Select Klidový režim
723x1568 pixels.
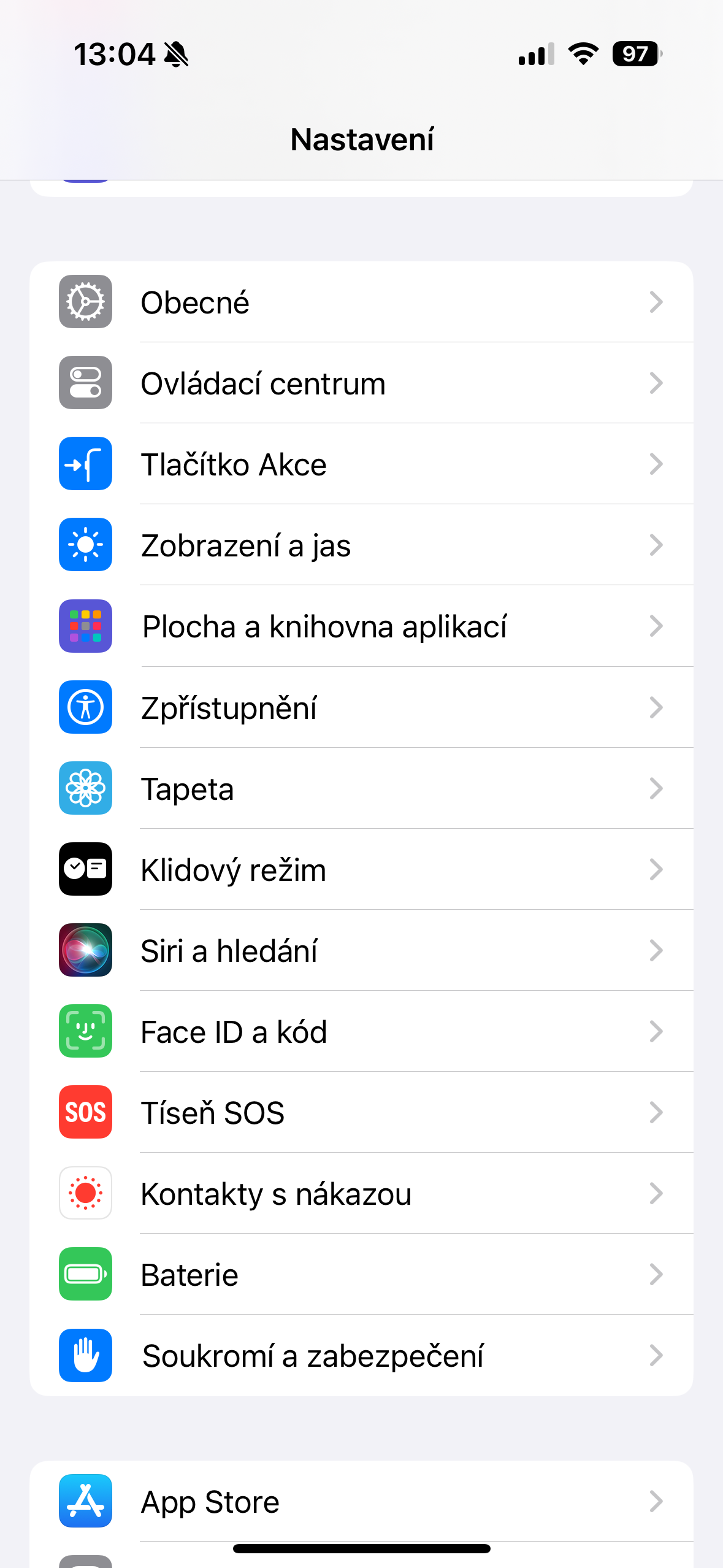click(x=361, y=869)
